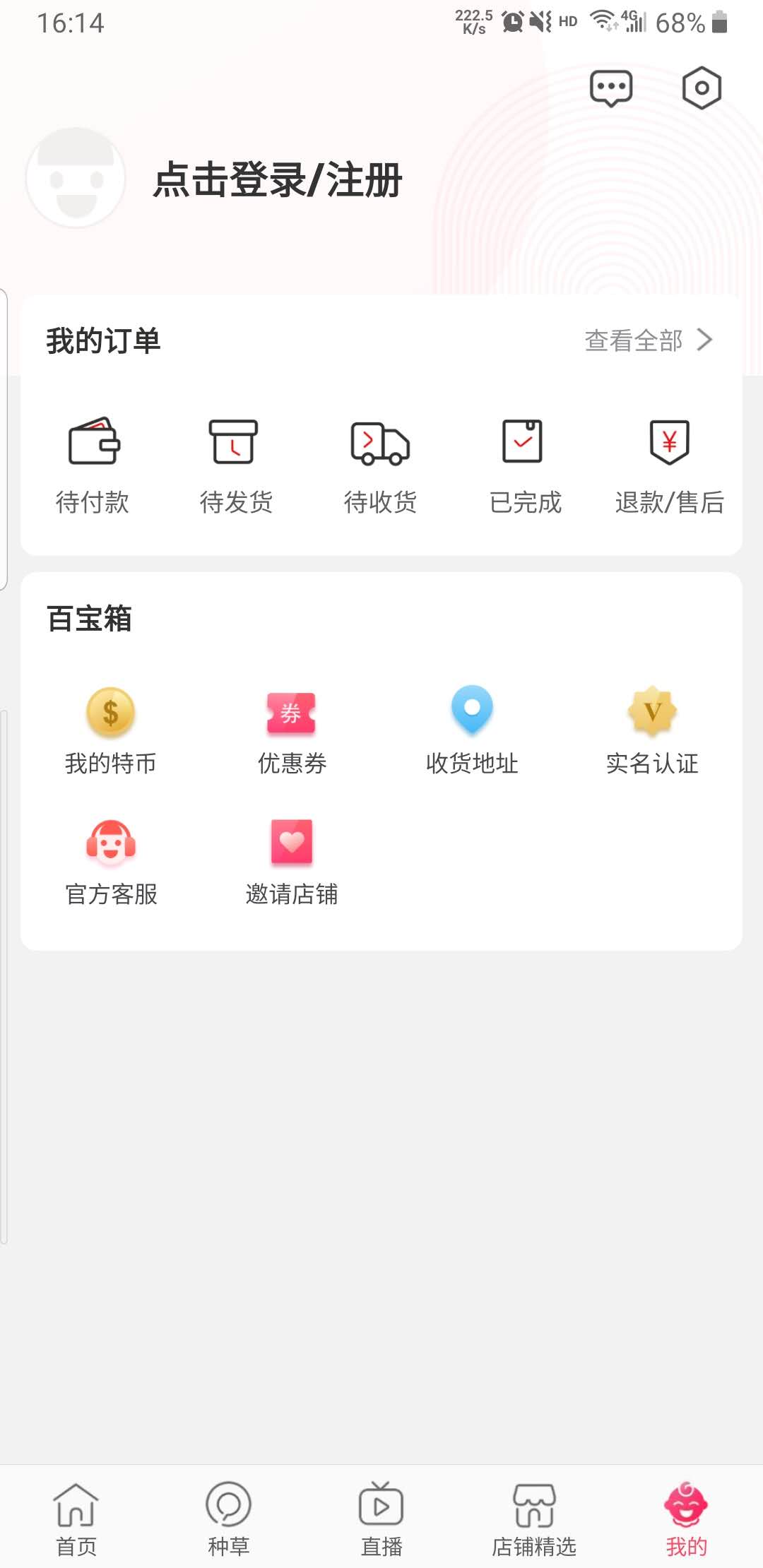
Task: Open the settings hexagon icon
Action: [702, 88]
